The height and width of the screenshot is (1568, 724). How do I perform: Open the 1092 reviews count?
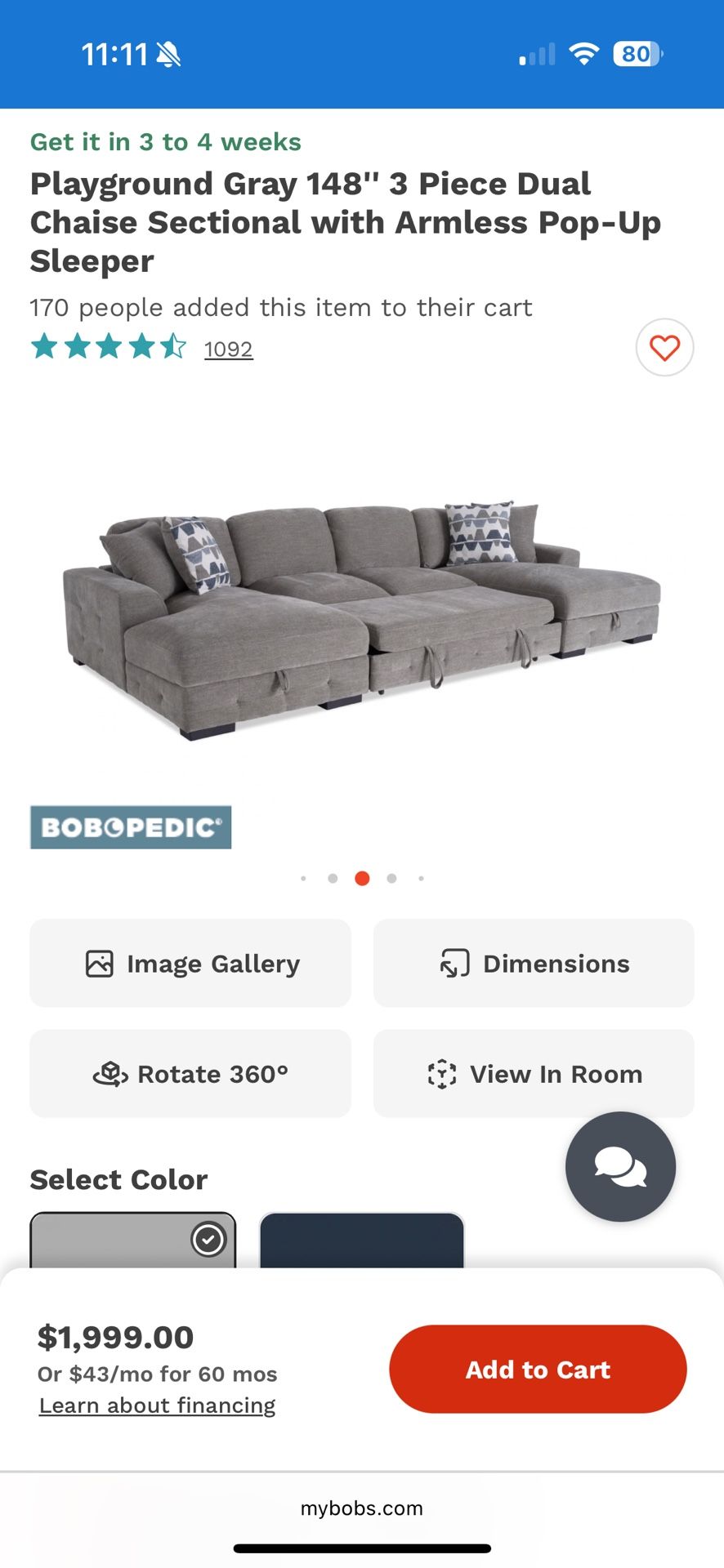229,348
